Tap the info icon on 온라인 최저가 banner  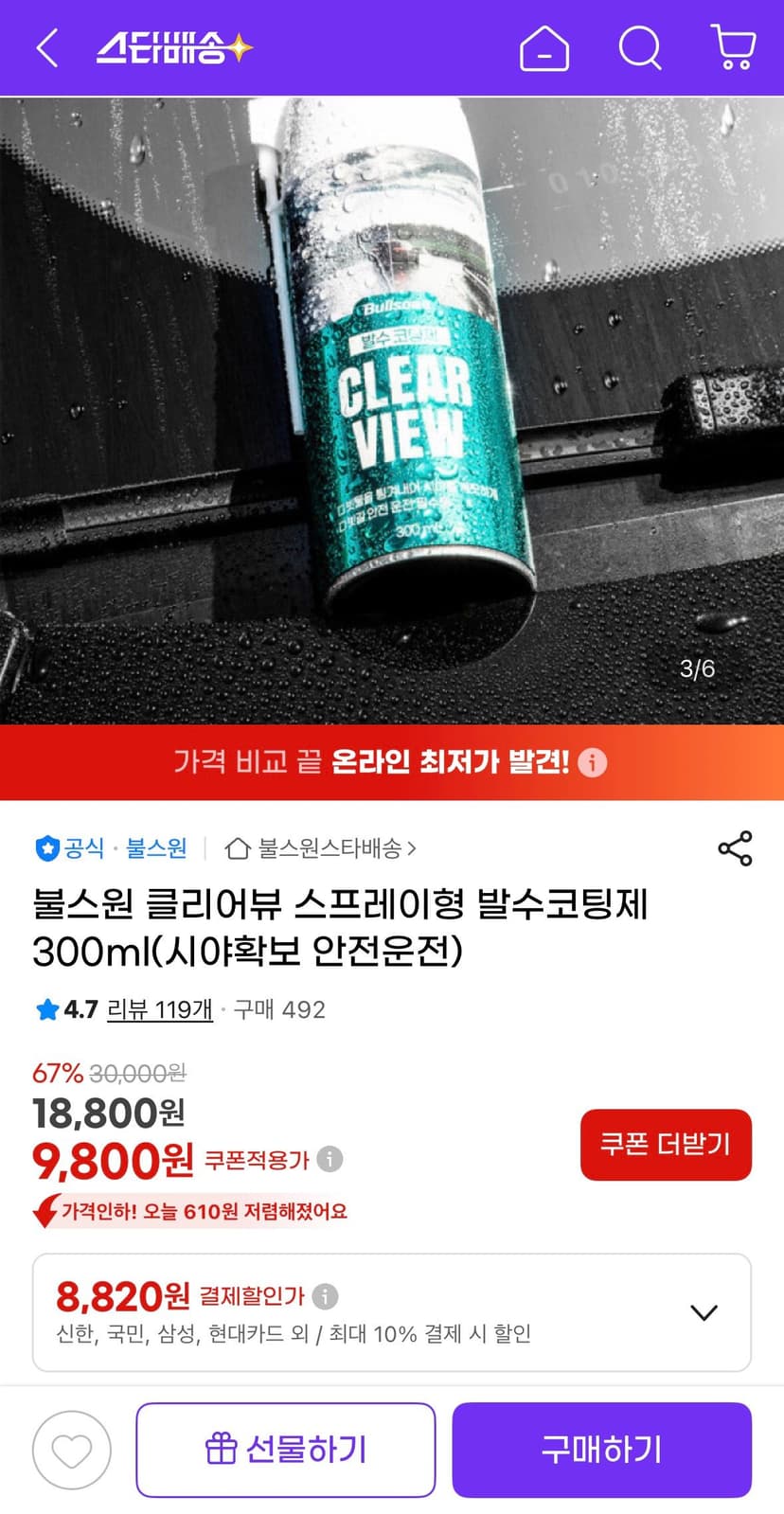pyautogui.click(x=593, y=762)
